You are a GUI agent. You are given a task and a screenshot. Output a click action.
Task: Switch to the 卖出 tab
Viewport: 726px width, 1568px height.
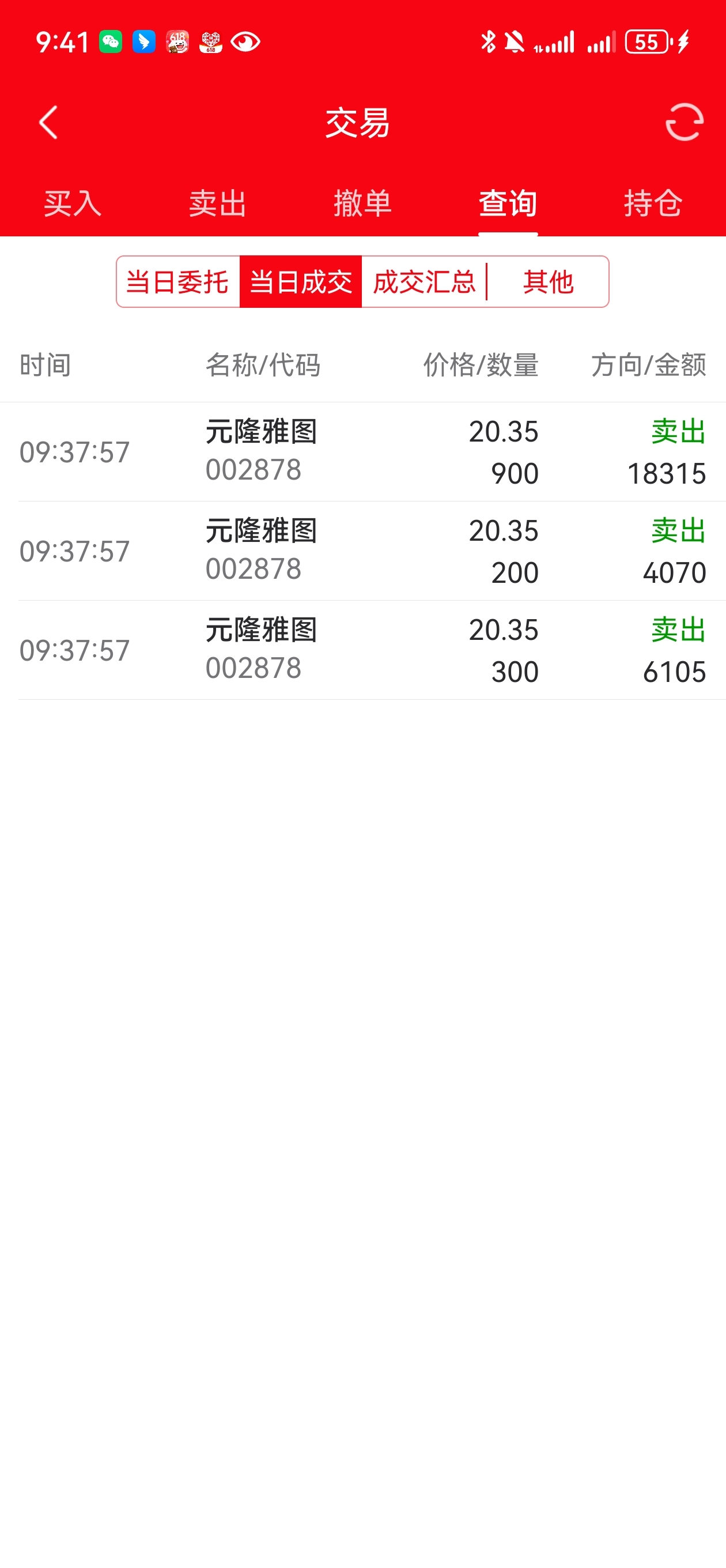pyautogui.click(x=217, y=203)
